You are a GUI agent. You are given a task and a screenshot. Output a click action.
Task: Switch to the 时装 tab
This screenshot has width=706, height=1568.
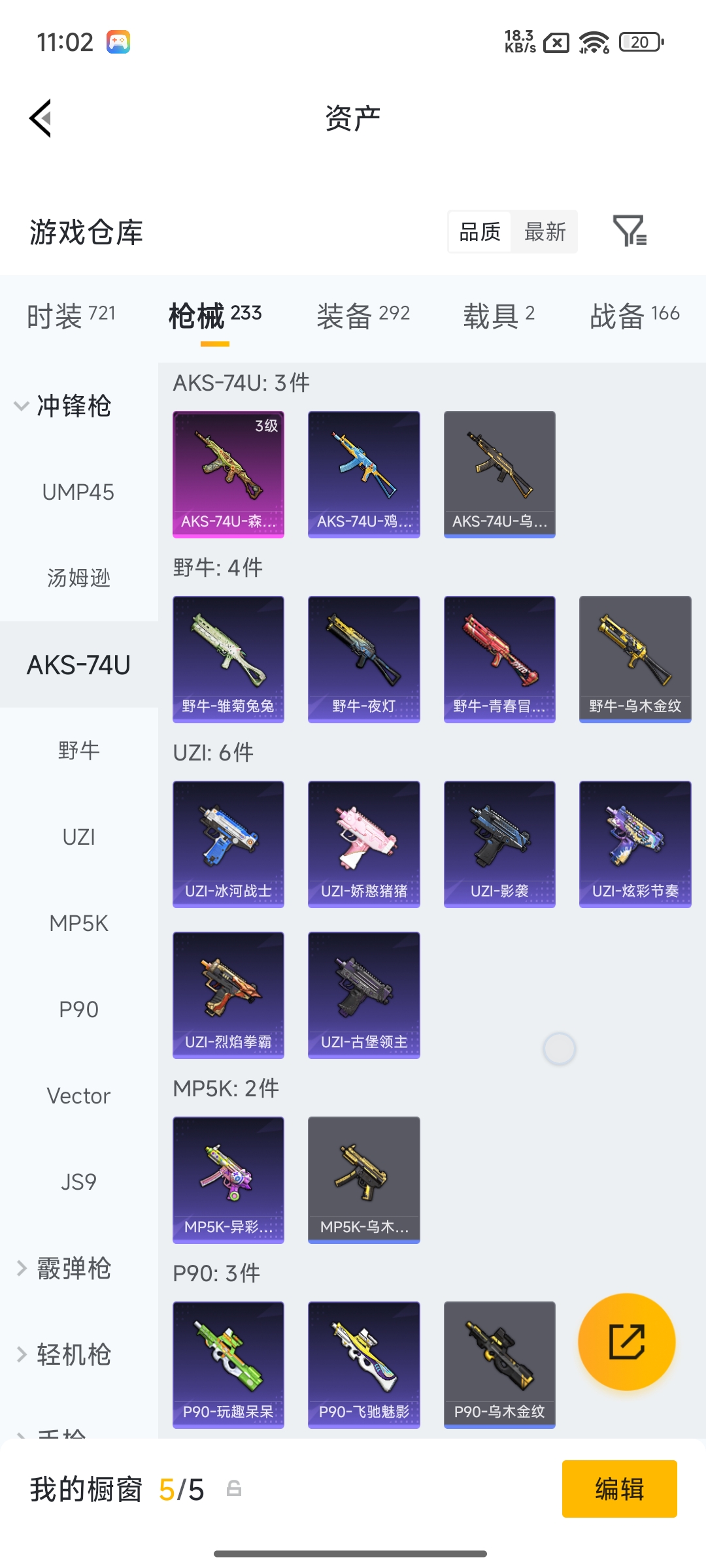point(71,316)
